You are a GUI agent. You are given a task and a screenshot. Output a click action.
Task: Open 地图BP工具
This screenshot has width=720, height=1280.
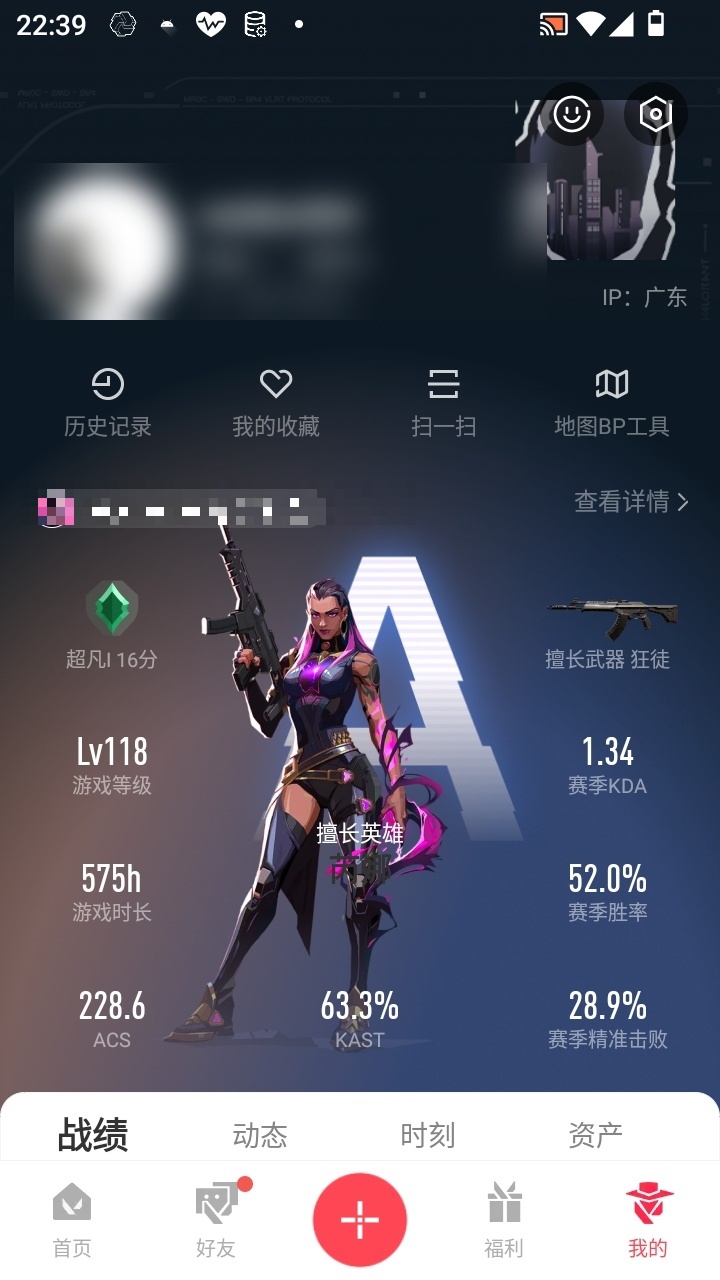point(612,403)
